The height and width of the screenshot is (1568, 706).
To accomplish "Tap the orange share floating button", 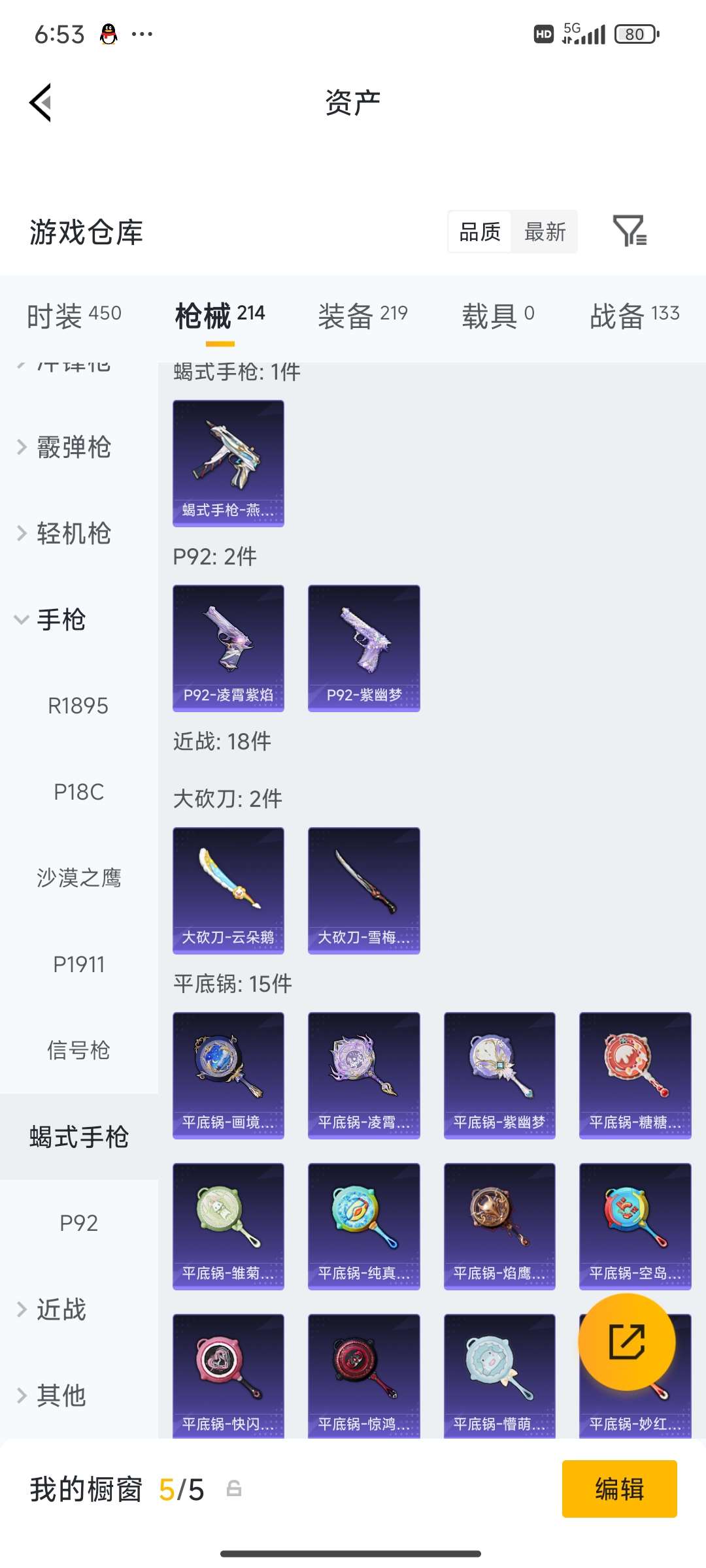I will point(626,1343).
